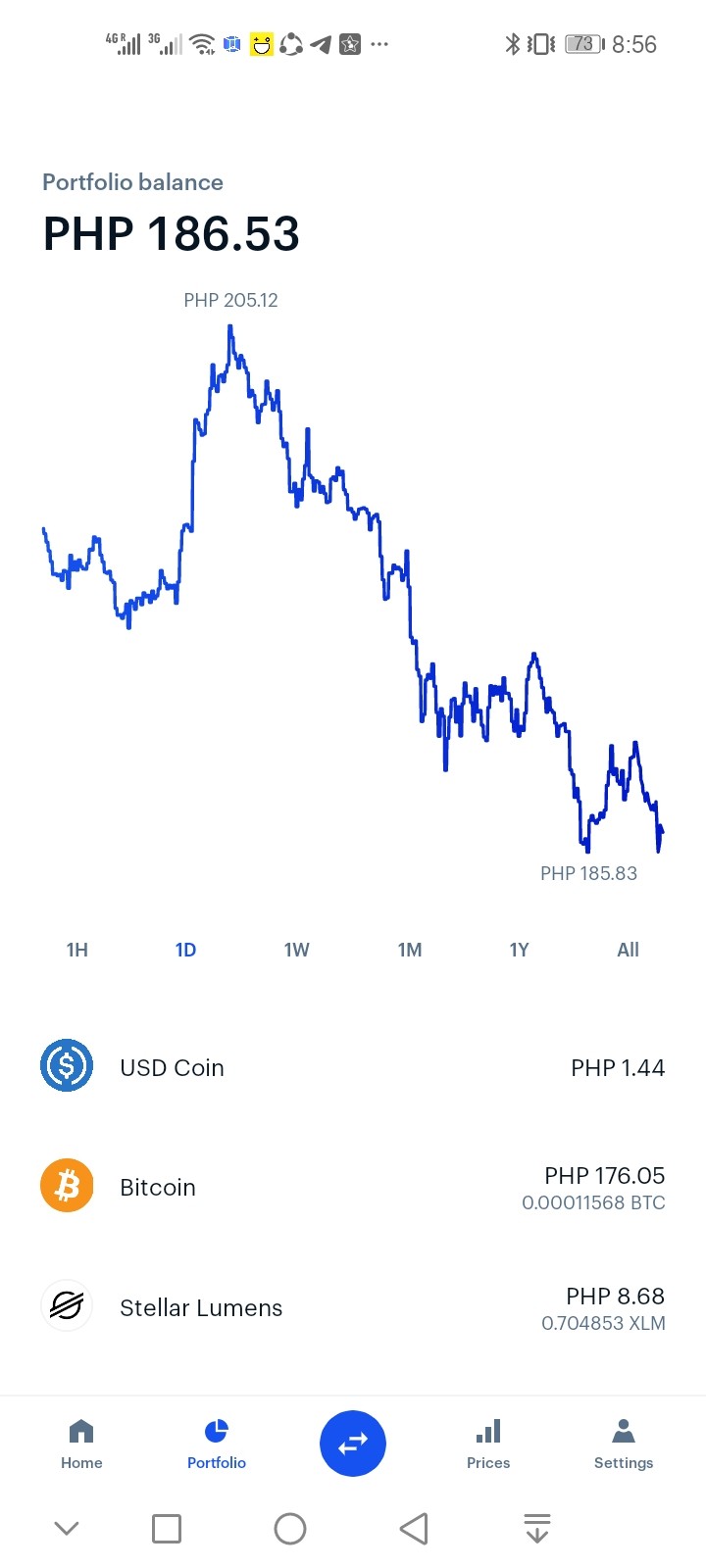Switch chart to 1W range
The image size is (706, 1568).
point(296,950)
